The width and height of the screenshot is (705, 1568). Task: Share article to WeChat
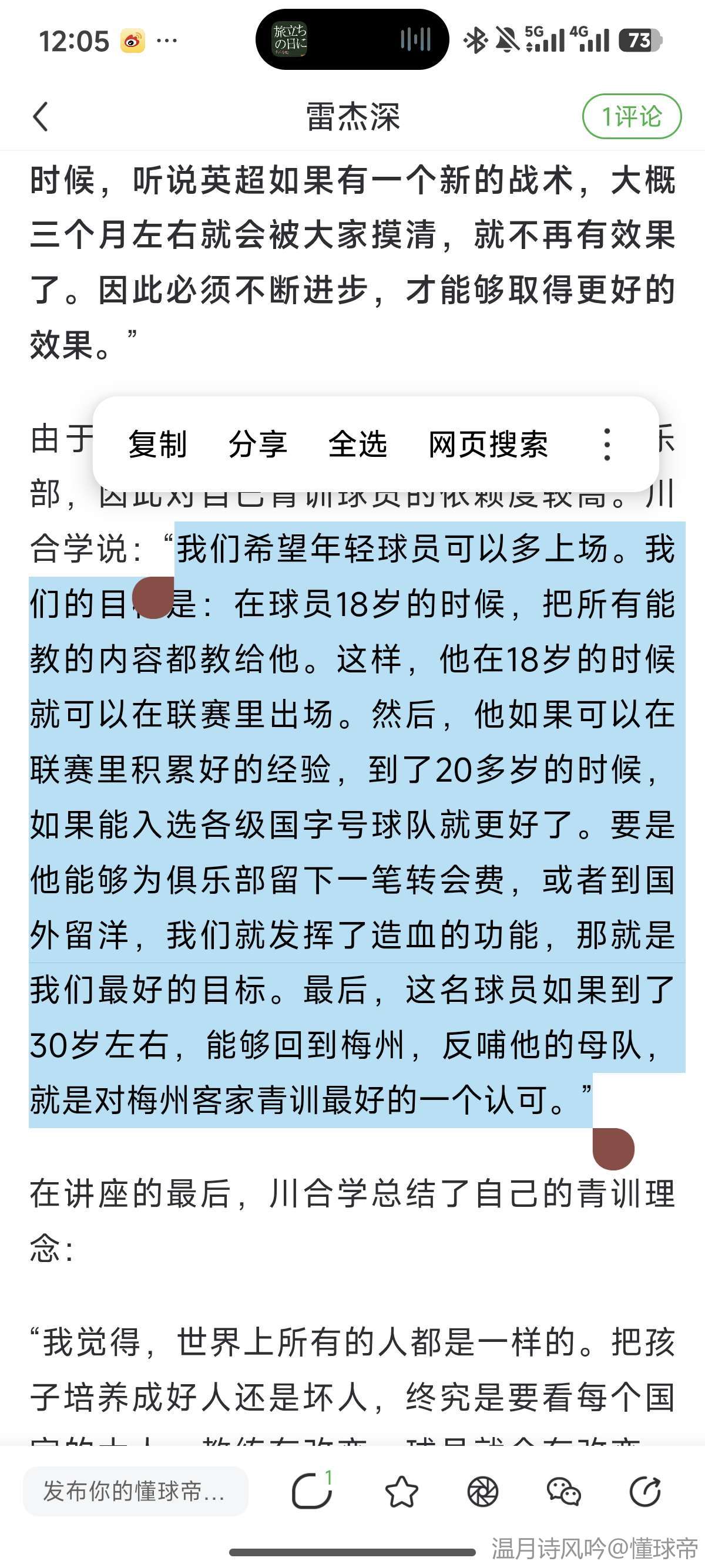pos(563,1491)
